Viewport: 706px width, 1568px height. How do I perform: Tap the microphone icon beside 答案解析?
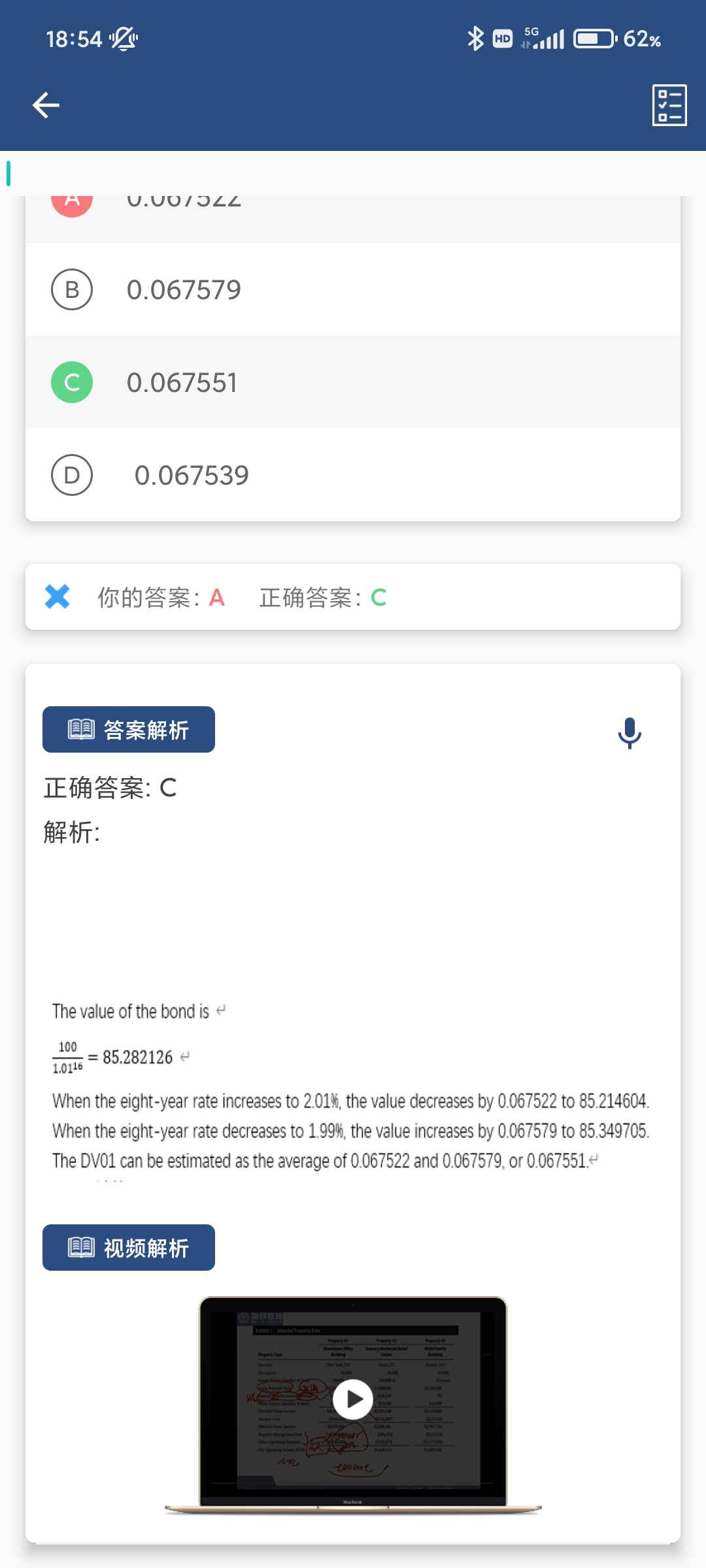point(630,732)
